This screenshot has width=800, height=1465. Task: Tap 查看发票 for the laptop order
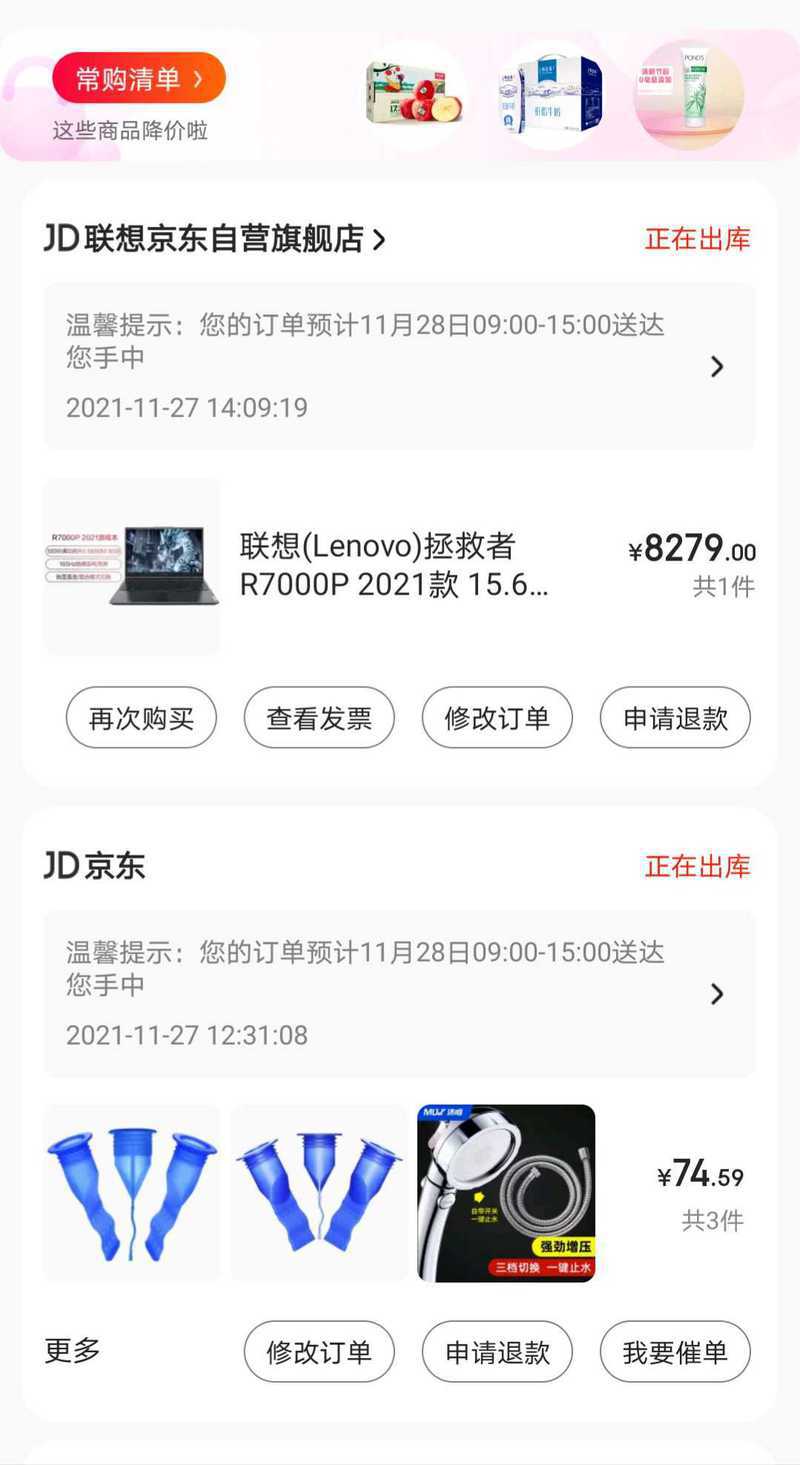click(319, 717)
